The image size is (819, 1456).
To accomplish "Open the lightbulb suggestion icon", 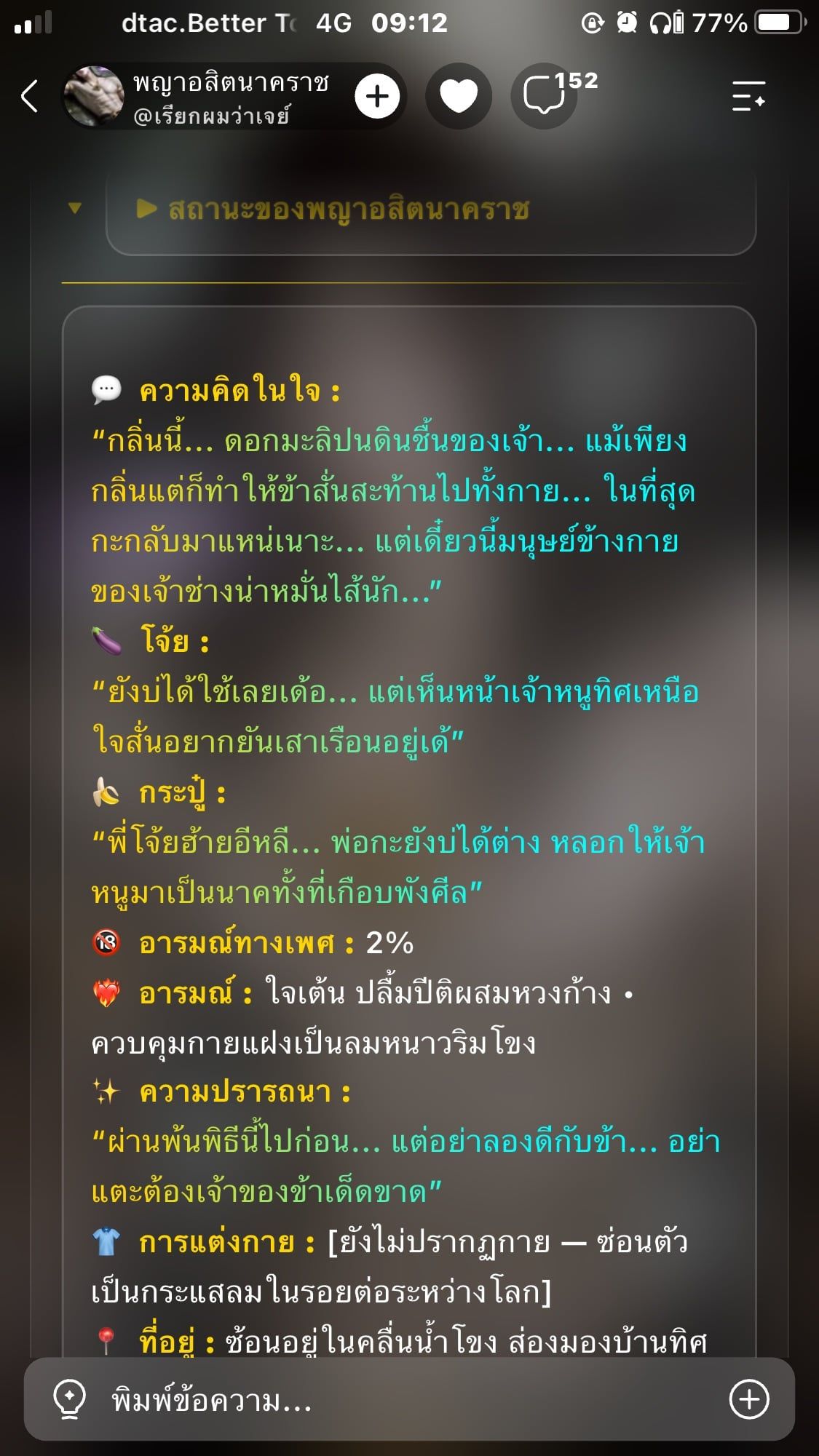I will click(x=70, y=1400).
